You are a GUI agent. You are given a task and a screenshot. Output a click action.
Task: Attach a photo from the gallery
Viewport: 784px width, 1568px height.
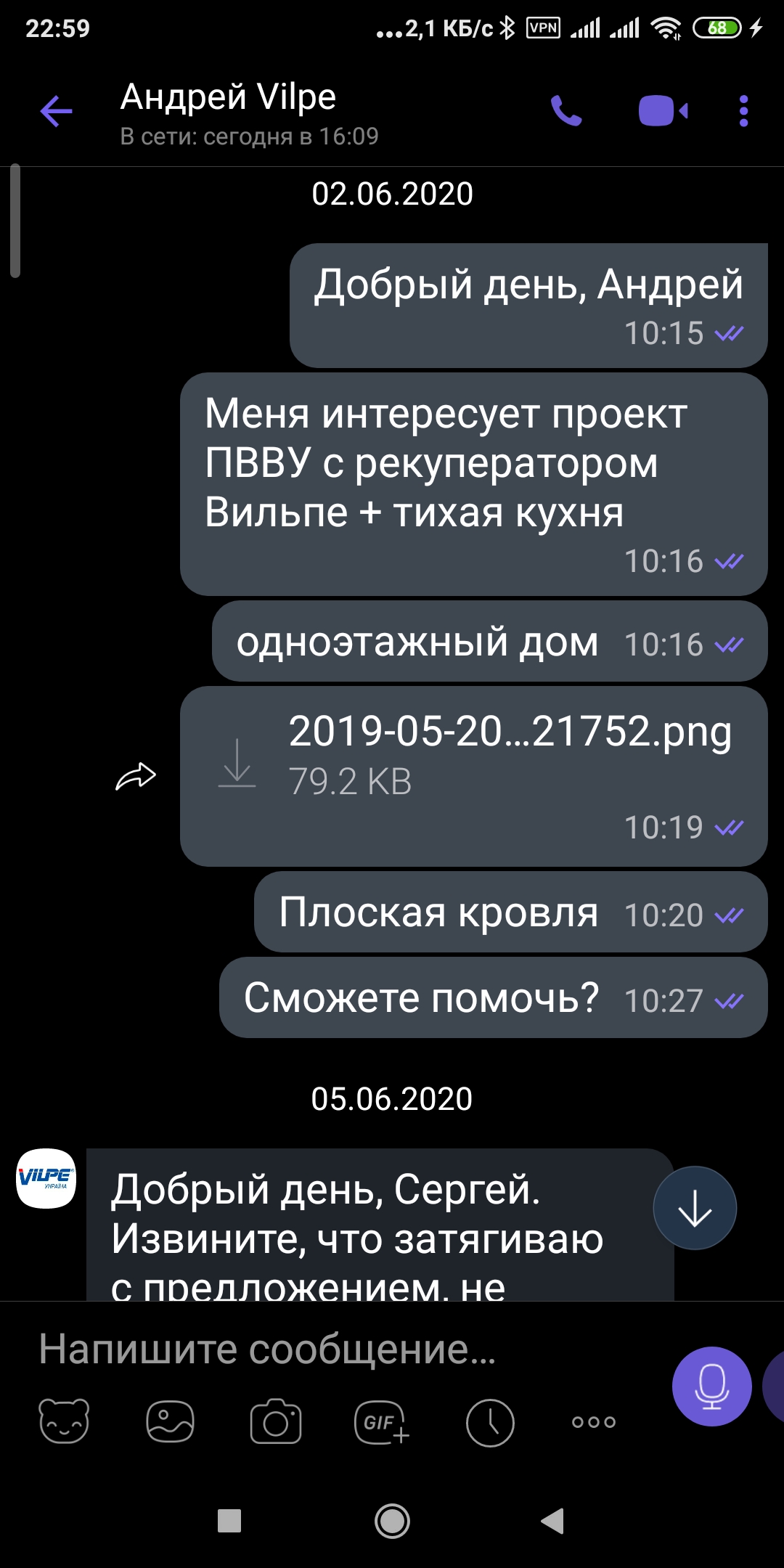pyautogui.click(x=170, y=1421)
